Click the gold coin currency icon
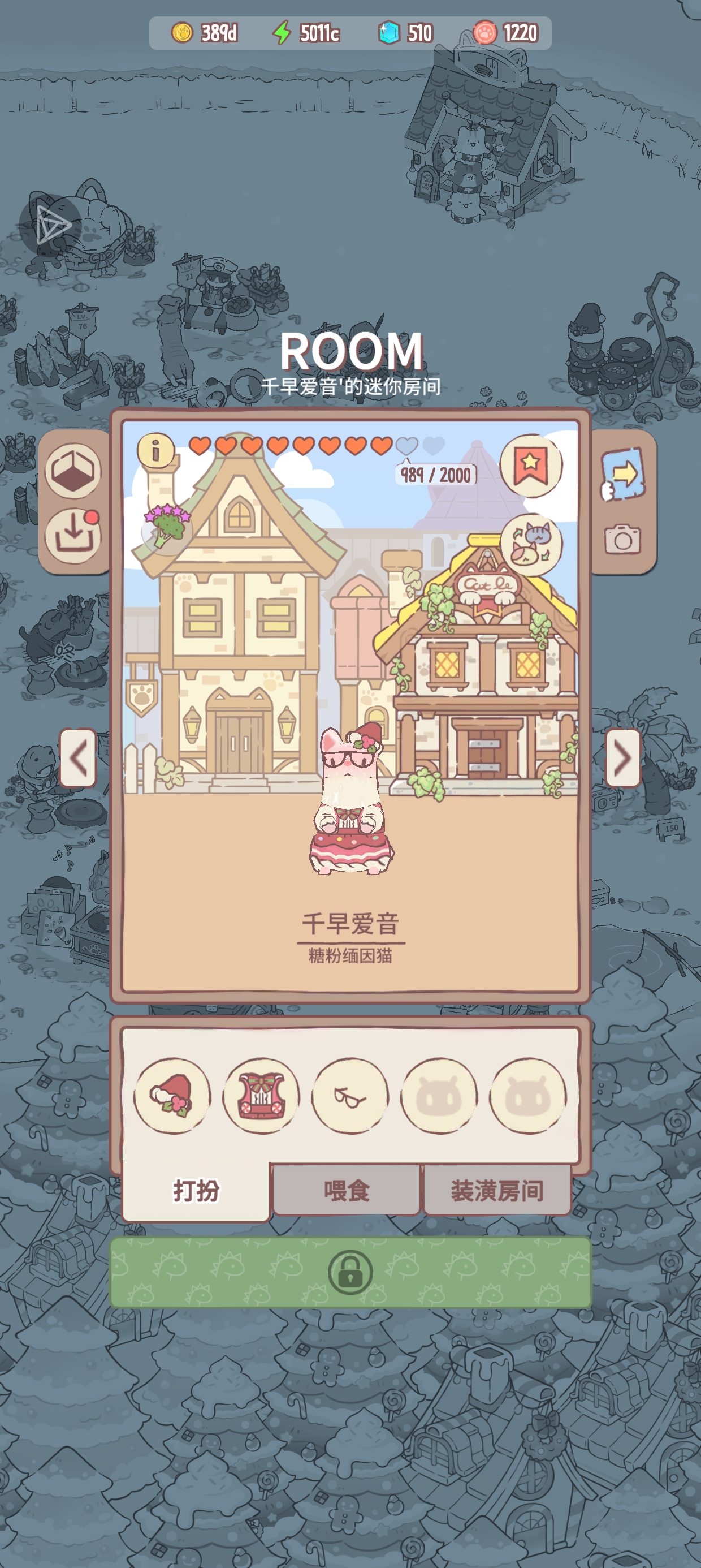 click(x=182, y=33)
